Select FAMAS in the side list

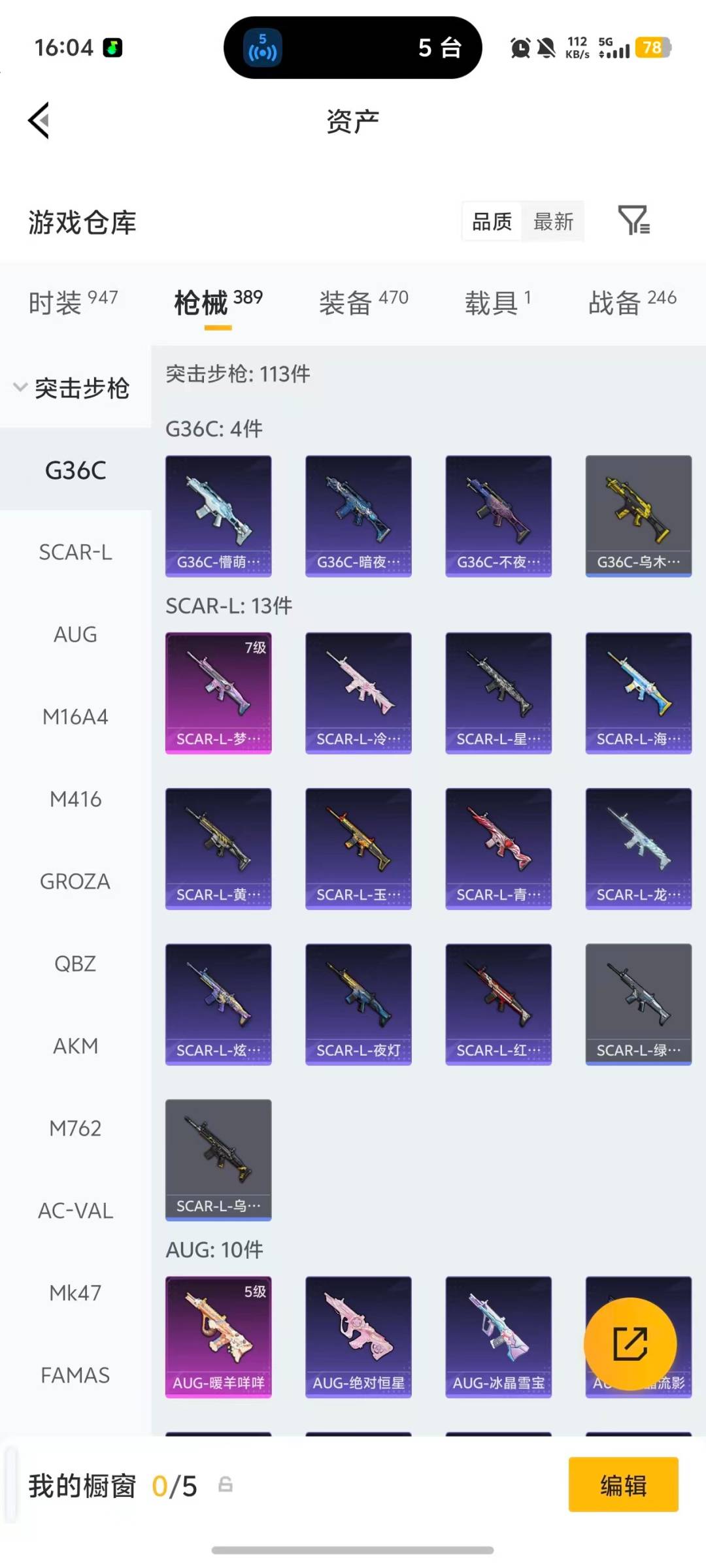coord(75,1375)
